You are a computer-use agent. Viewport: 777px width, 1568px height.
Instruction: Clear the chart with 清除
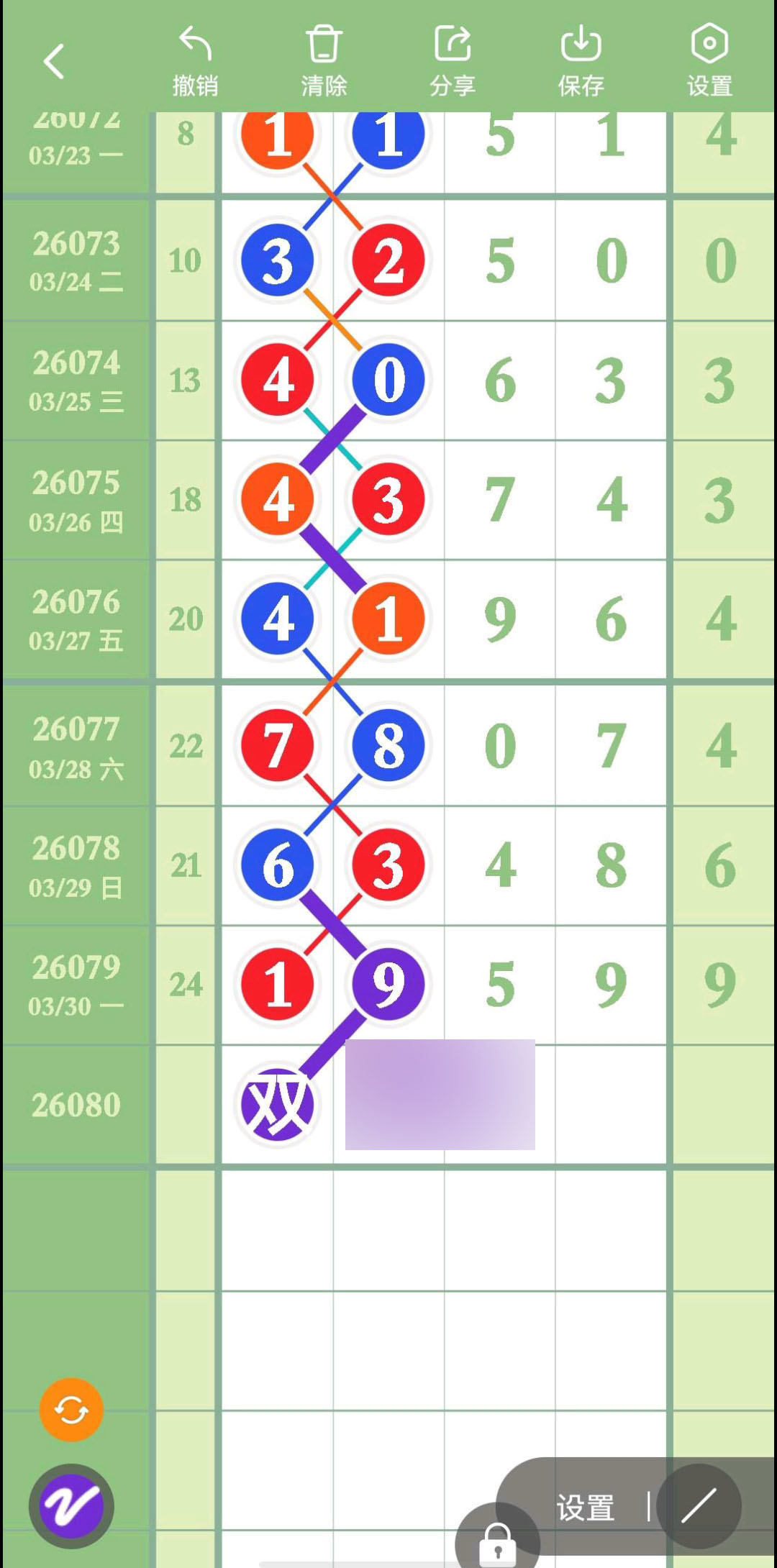pyautogui.click(x=324, y=61)
